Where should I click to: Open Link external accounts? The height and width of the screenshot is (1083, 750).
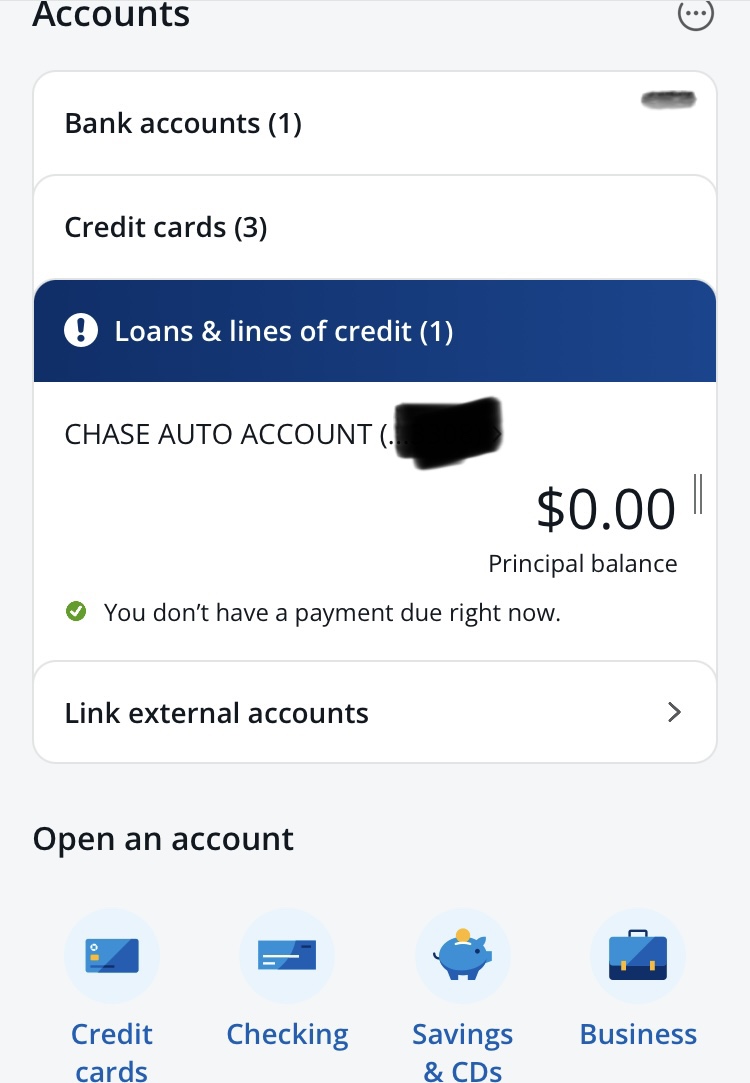coord(374,713)
